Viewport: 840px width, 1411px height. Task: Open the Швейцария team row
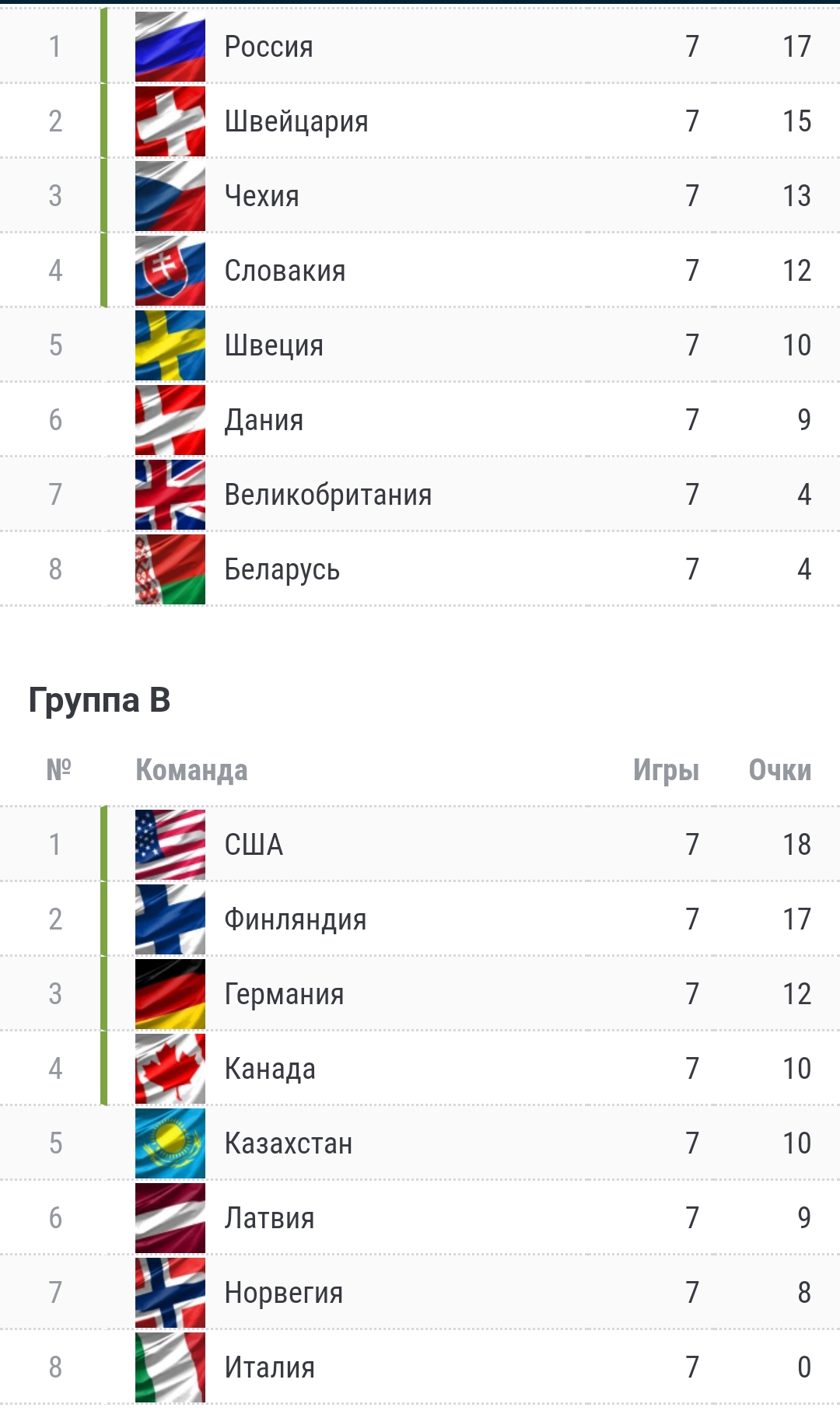click(420, 121)
